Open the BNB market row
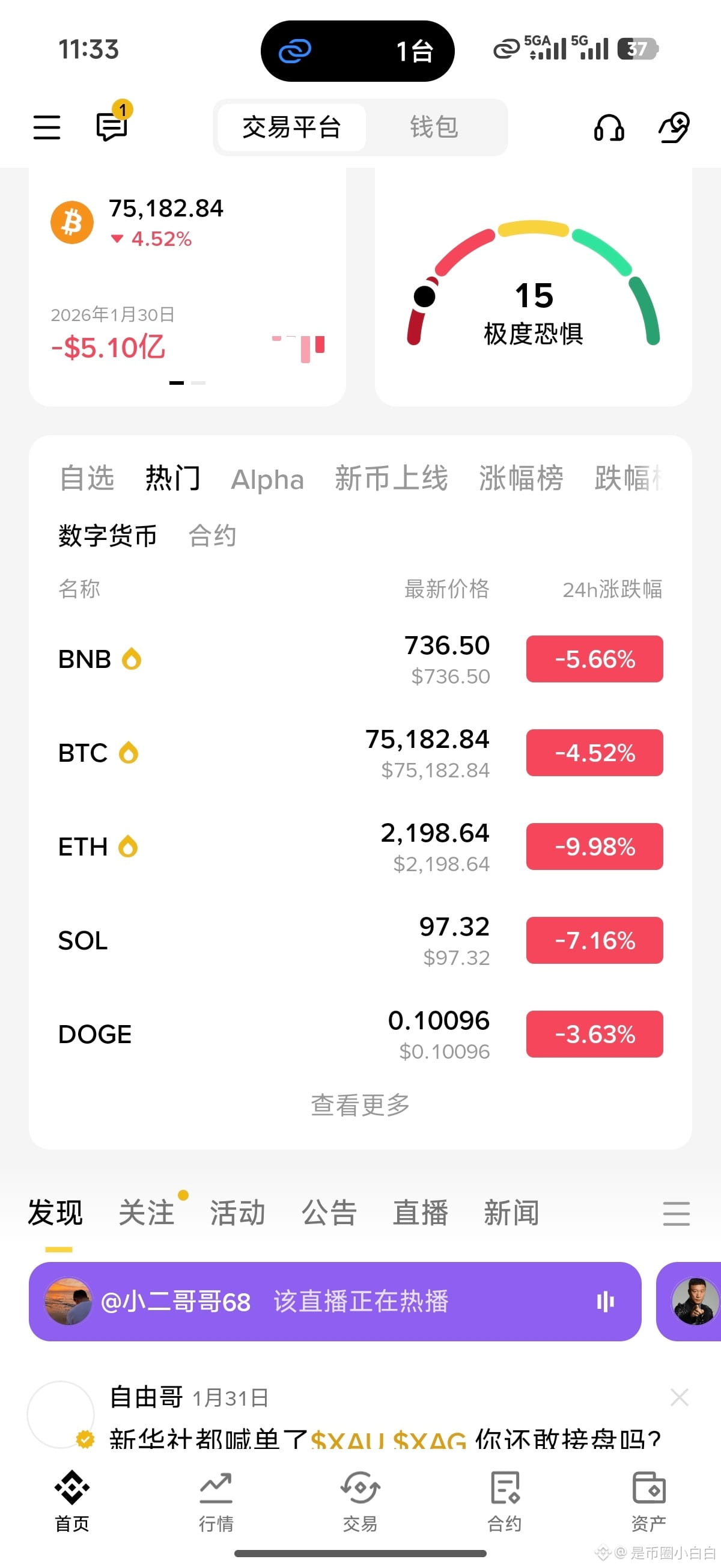The image size is (721, 1568). coord(360,659)
